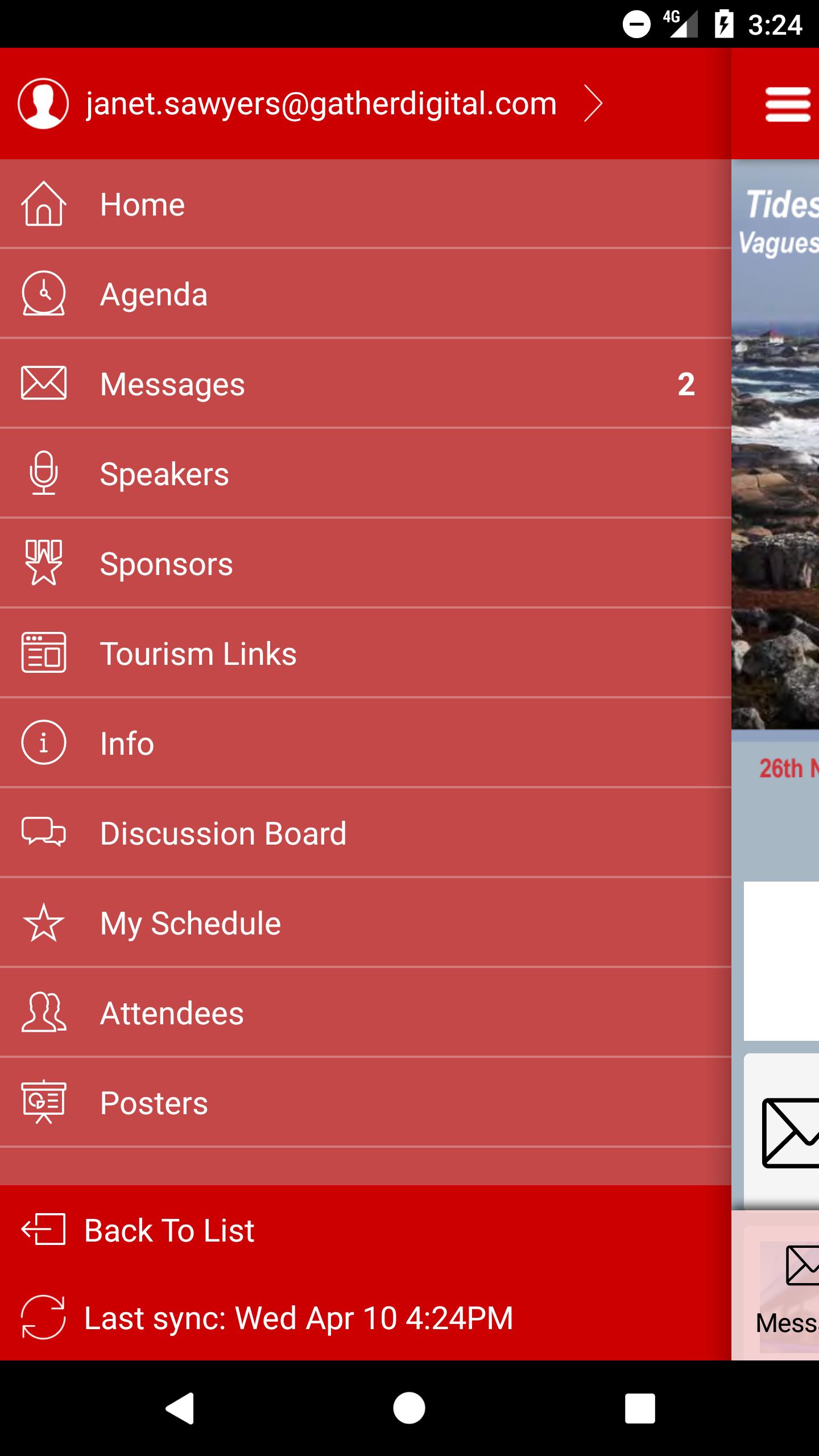
Task: View Messages with 2 unread
Action: coord(172,384)
